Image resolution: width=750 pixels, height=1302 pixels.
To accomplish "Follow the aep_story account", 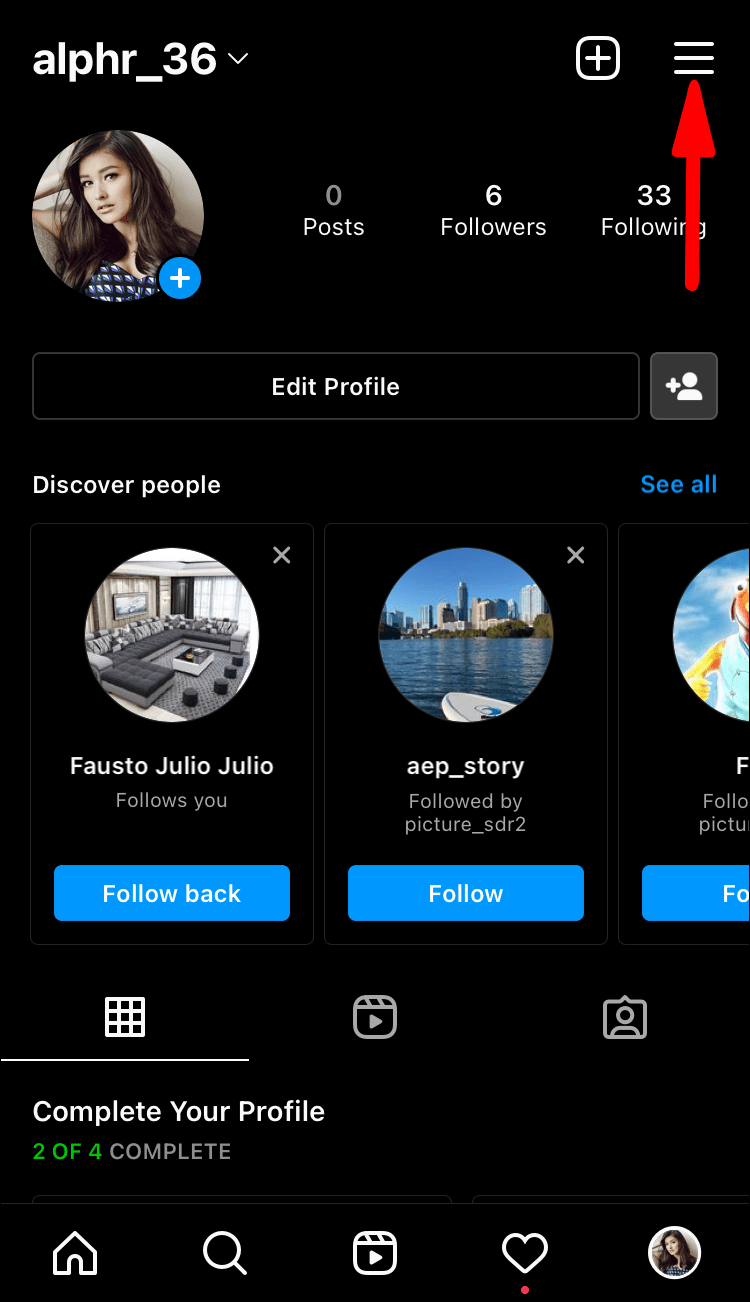I will (x=465, y=892).
